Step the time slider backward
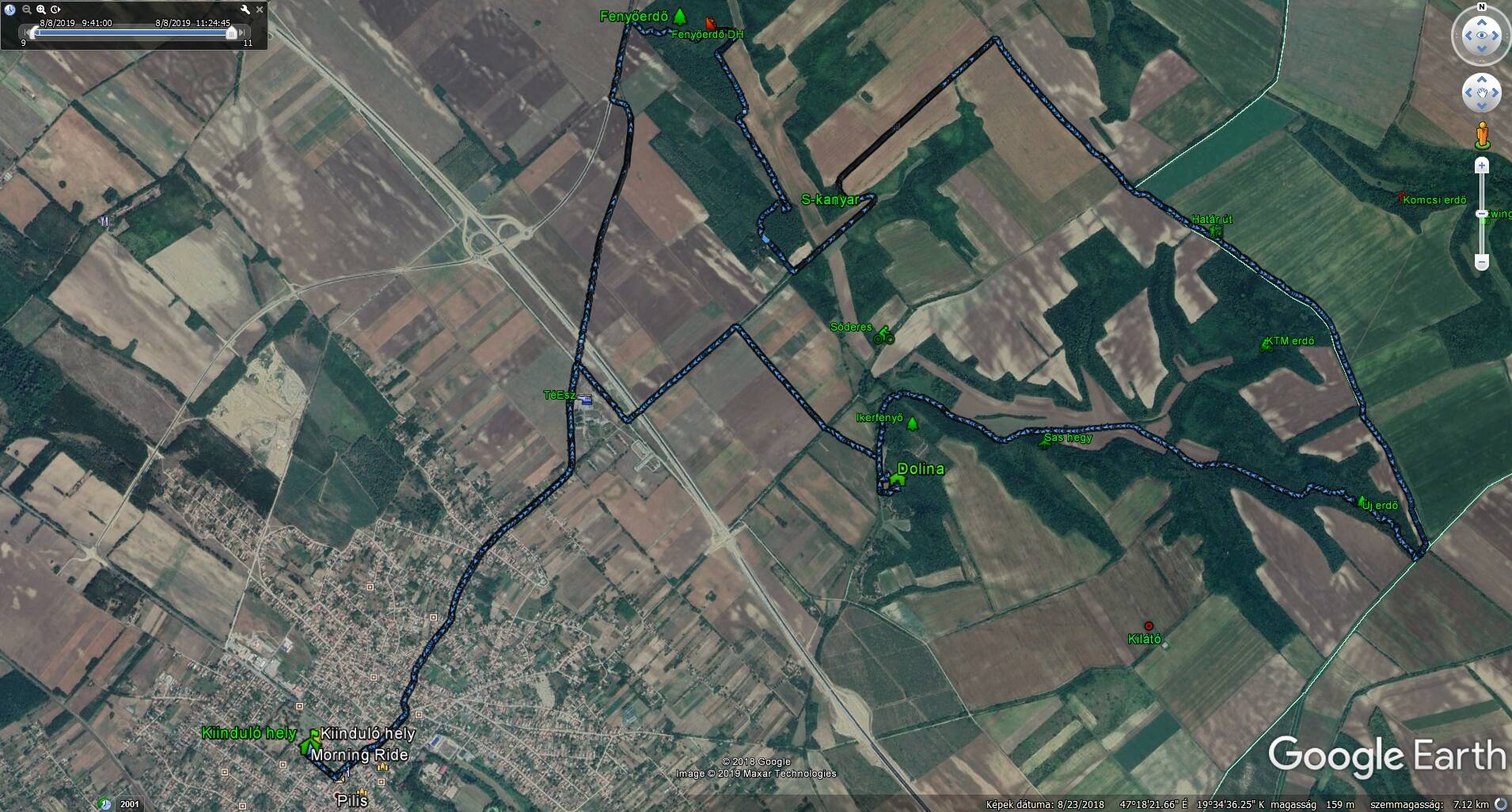The image size is (1512, 812). (27, 33)
